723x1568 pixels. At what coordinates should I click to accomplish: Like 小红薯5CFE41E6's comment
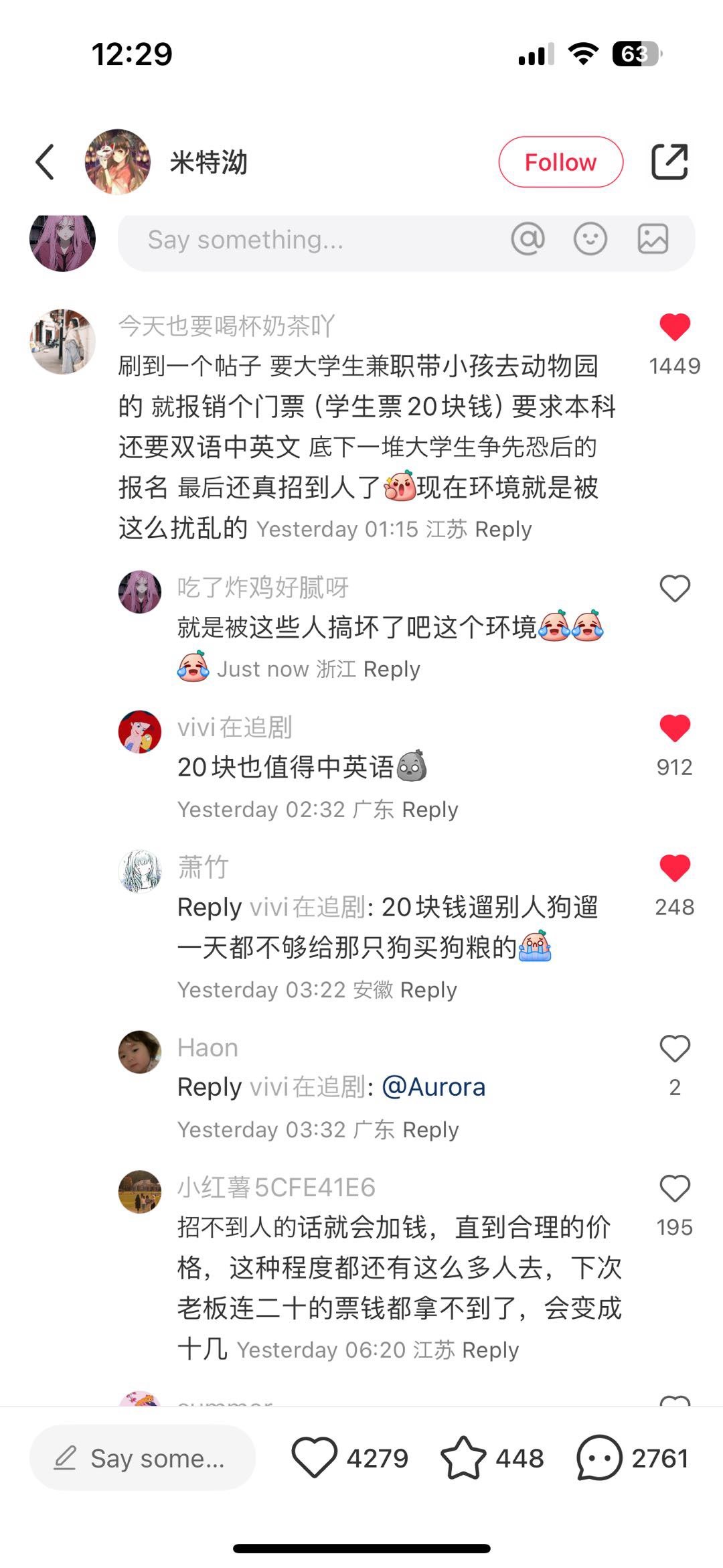coord(674,1189)
